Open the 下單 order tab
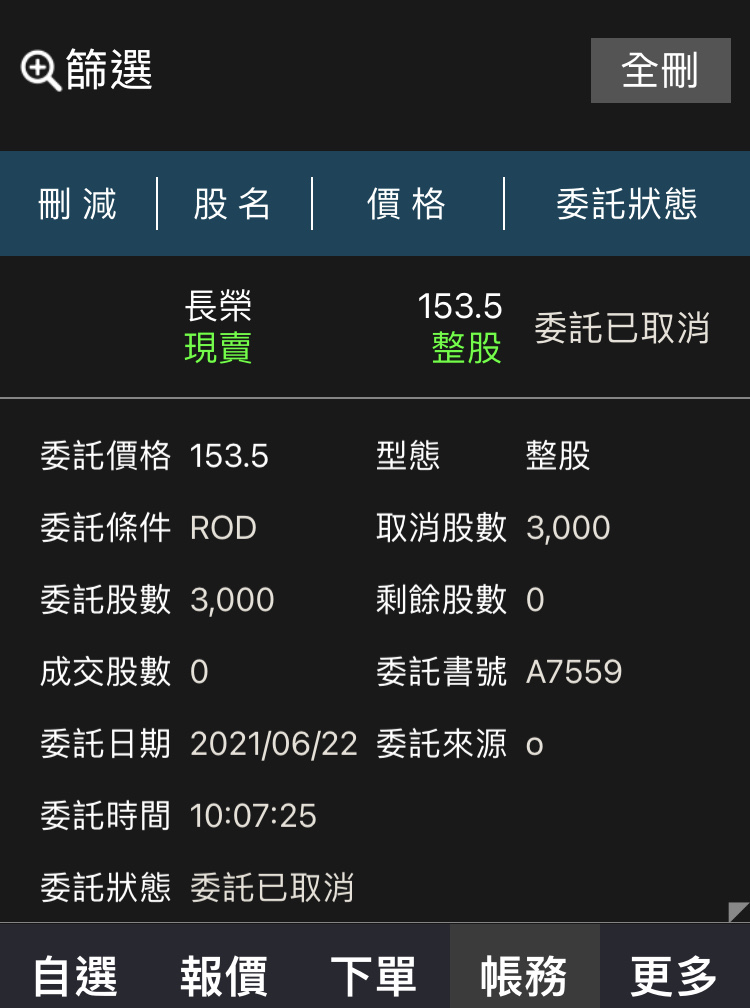This screenshot has height=1008, width=750. pos(374,974)
